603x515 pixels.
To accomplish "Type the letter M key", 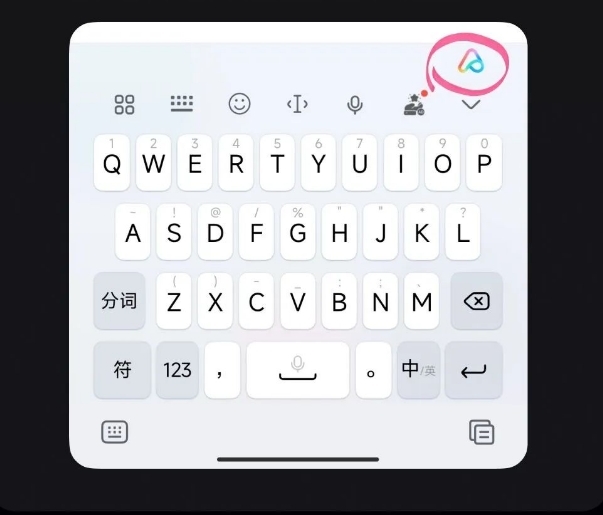I will tap(421, 301).
